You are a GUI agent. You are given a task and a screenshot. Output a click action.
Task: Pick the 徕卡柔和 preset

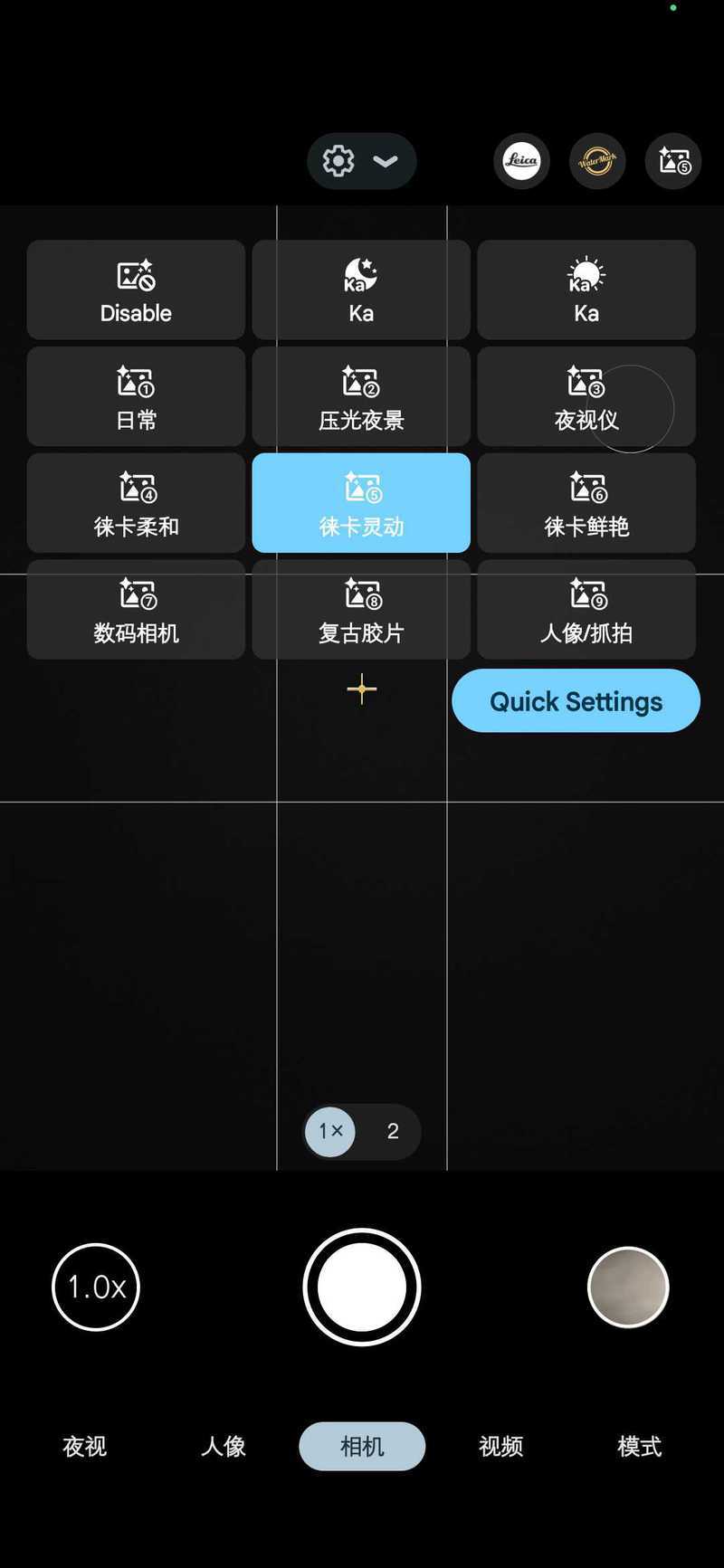[x=136, y=503]
